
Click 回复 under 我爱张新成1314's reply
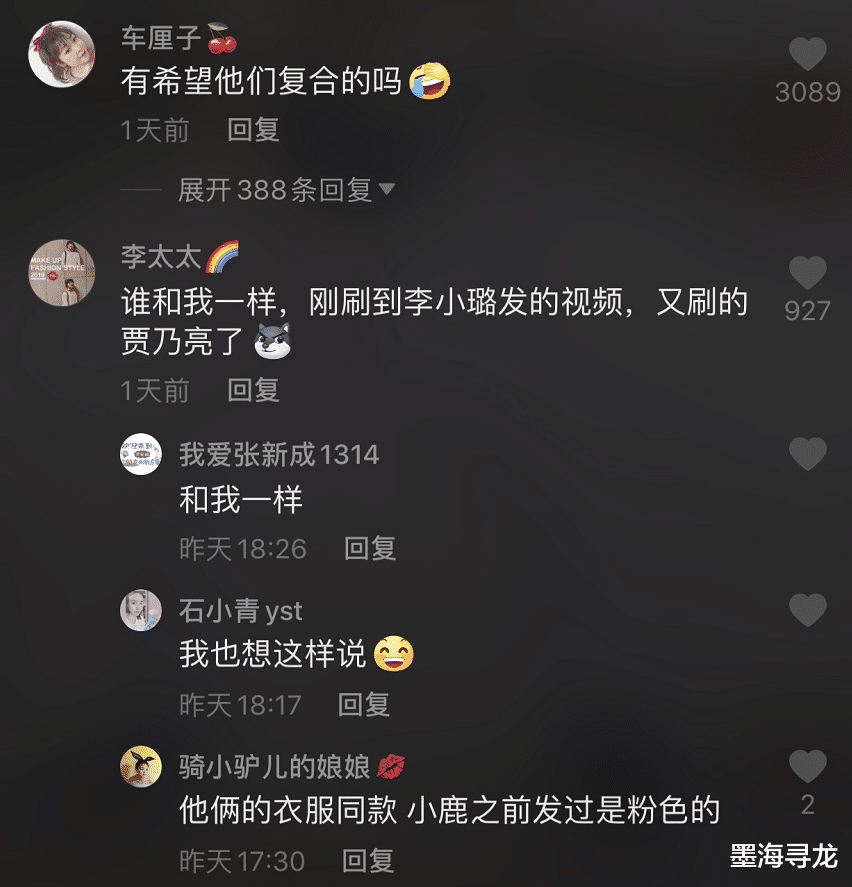(370, 549)
